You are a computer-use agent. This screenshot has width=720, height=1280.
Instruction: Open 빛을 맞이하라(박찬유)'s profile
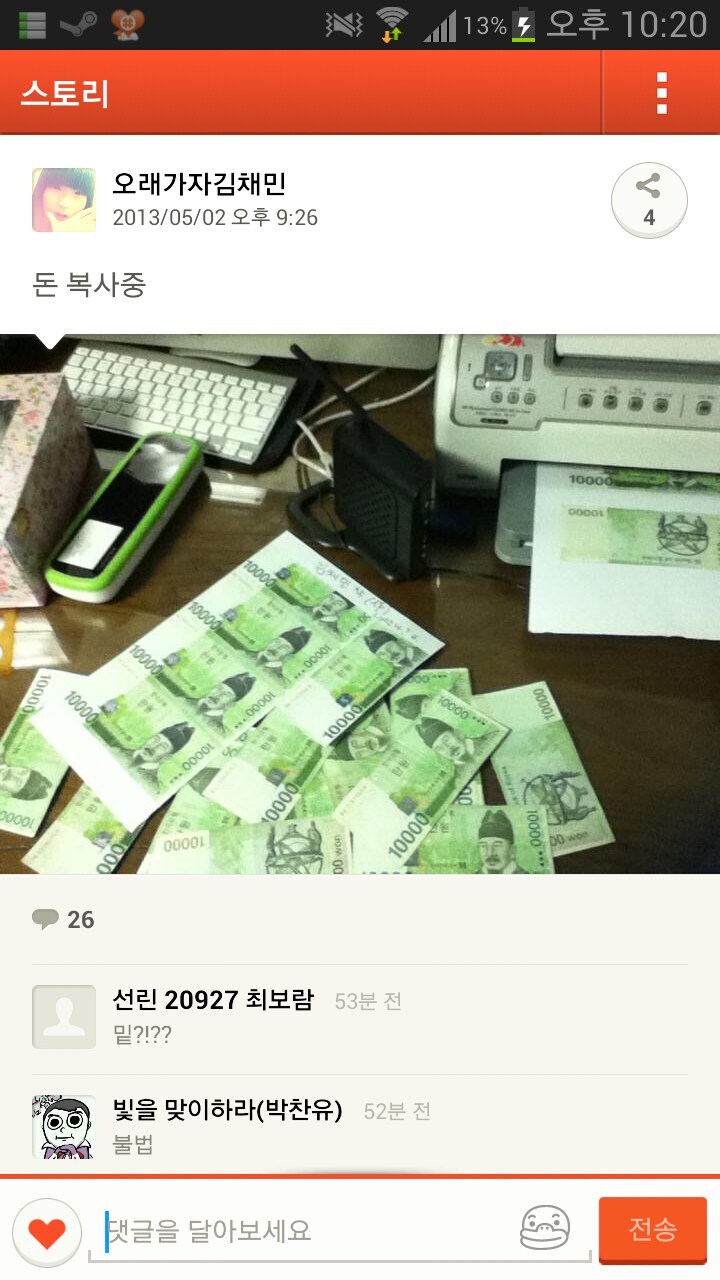pyautogui.click(x=64, y=1127)
